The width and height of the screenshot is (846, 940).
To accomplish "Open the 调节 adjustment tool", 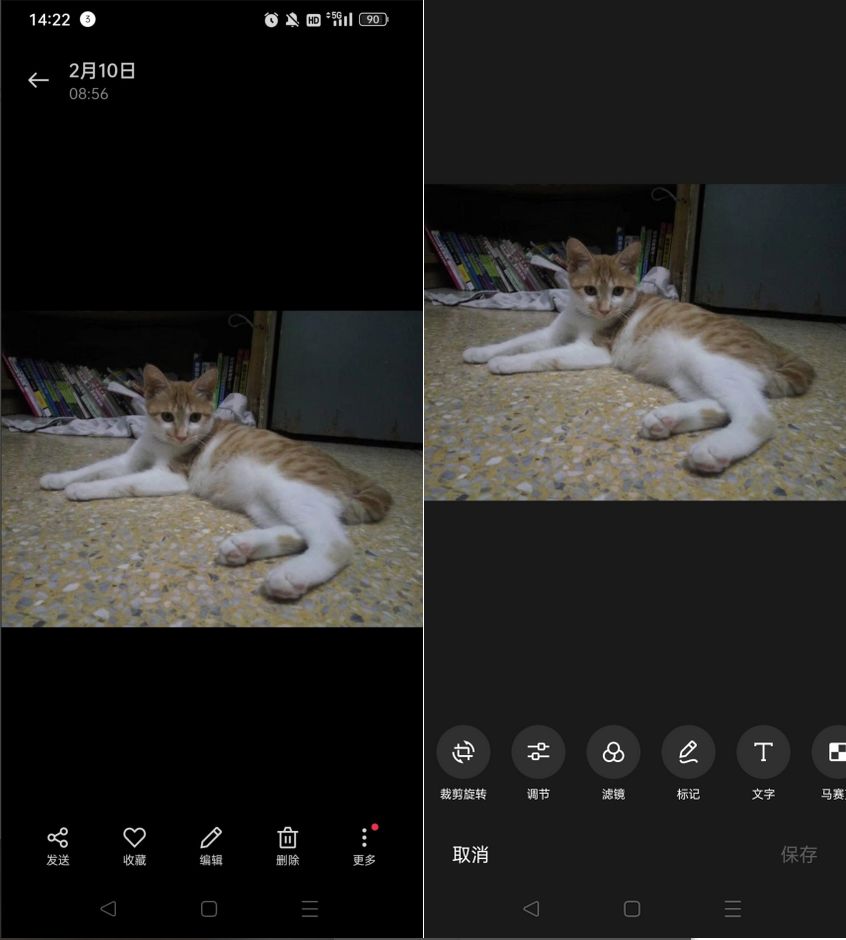I will 538,752.
